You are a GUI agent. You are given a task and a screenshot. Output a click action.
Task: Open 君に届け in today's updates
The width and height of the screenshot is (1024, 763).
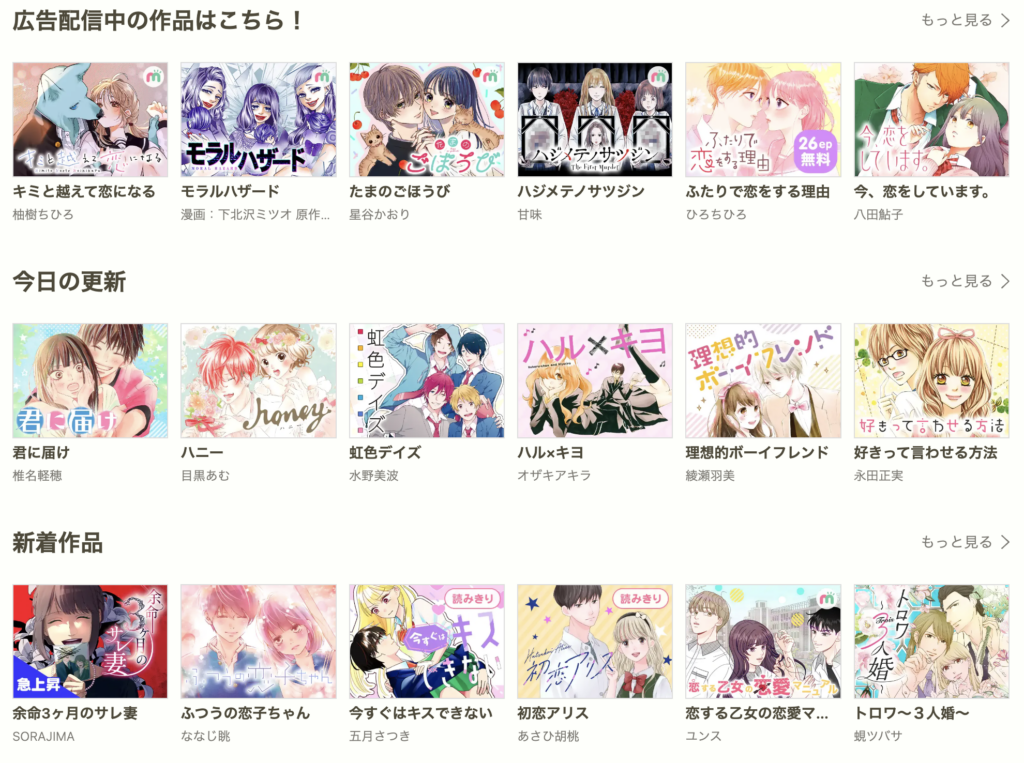pos(90,381)
